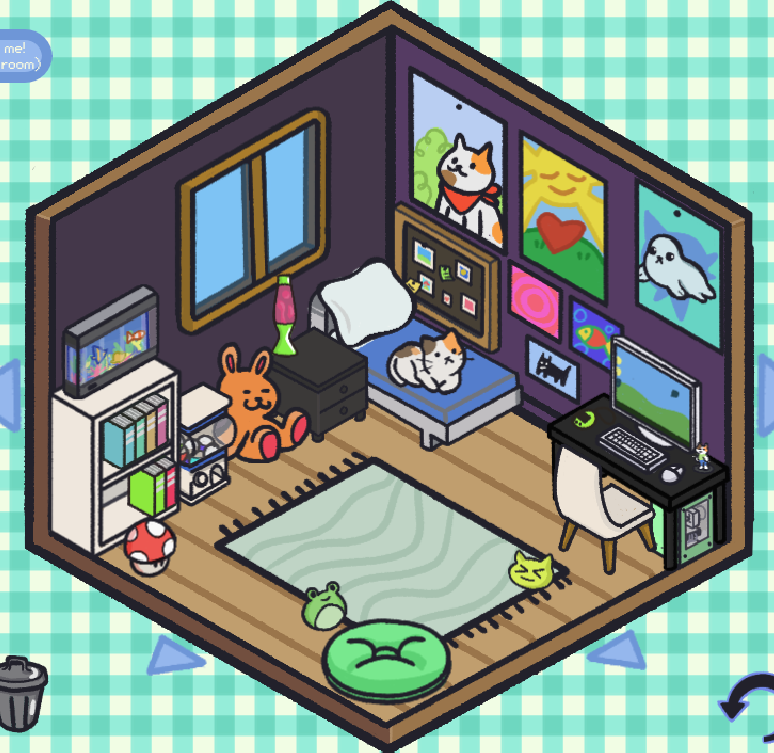The width and height of the screenshot is (774, 753).
Task: Tap the blue right arrow at the screen edge
Action: point(766,395)
